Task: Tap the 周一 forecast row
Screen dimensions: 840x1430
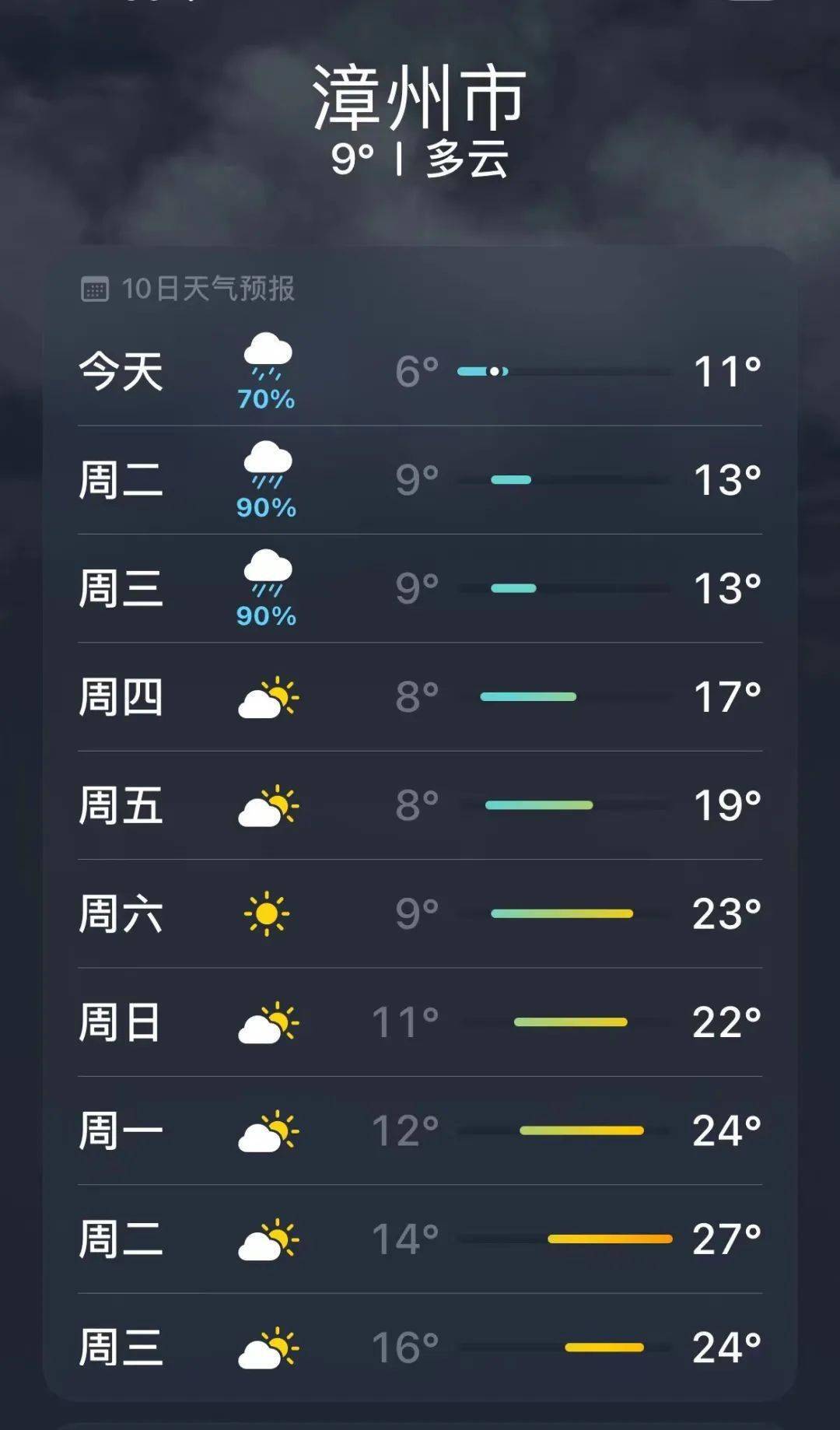Action: [420, 1130]
